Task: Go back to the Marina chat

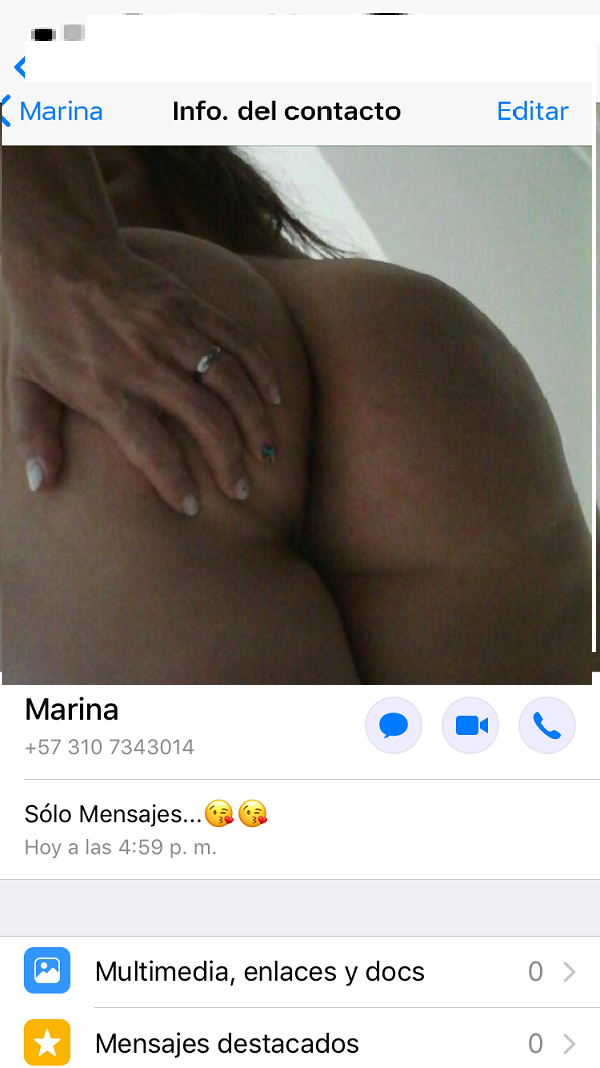Action: click(52, 111)
